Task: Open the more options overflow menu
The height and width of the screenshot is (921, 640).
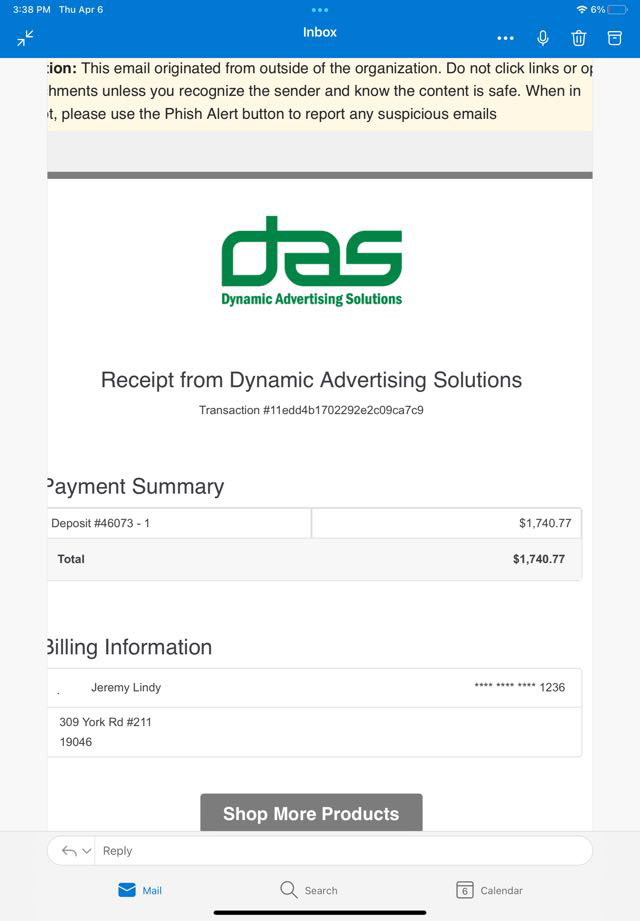Action: [x=505, y=38]
